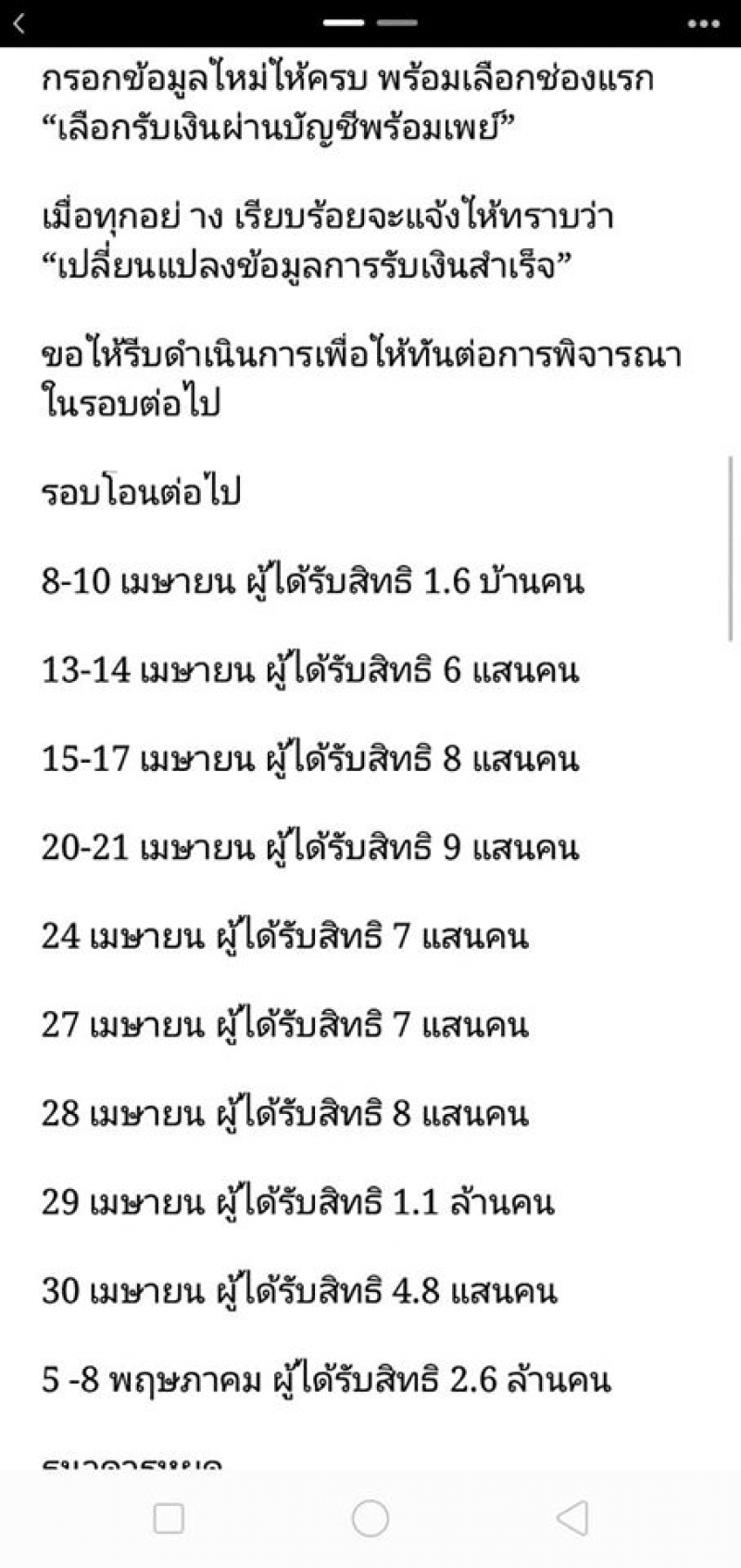This screenshot has width=741, height=1568.
Task: Open the three-dot overflow menu
Action: point(704,24)
